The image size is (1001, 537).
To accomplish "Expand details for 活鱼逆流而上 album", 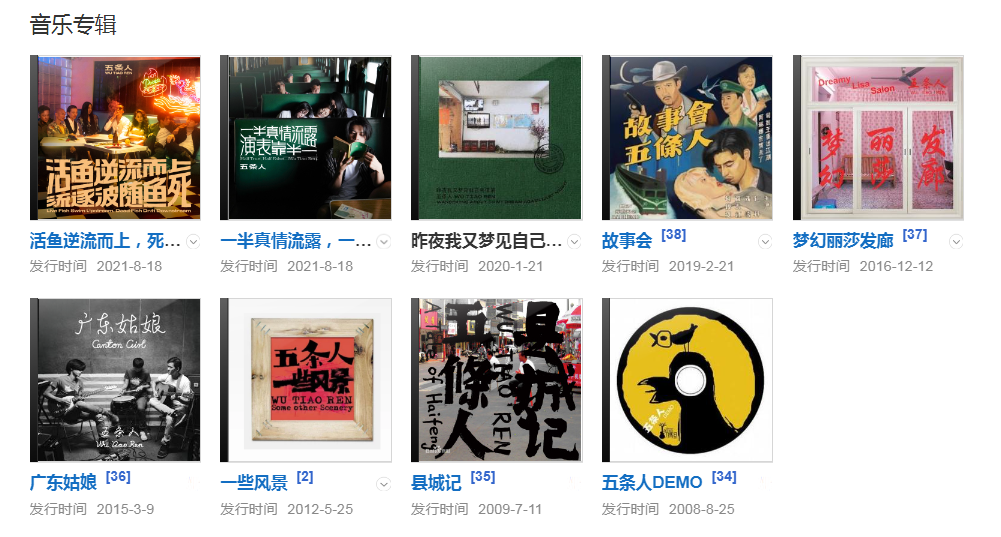I will pos(193,241).
